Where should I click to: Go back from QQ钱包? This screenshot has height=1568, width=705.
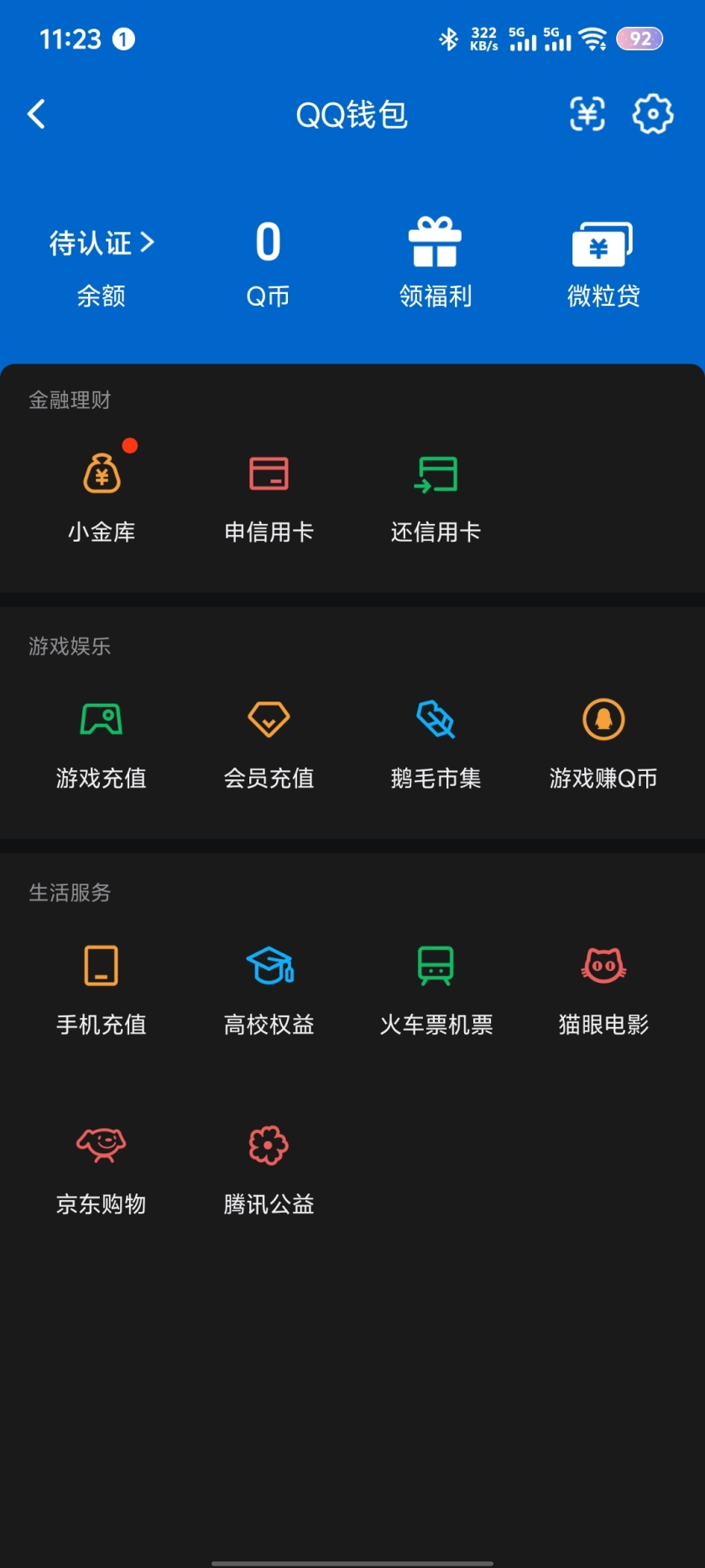pyautogui.click(x=36, y=114)
